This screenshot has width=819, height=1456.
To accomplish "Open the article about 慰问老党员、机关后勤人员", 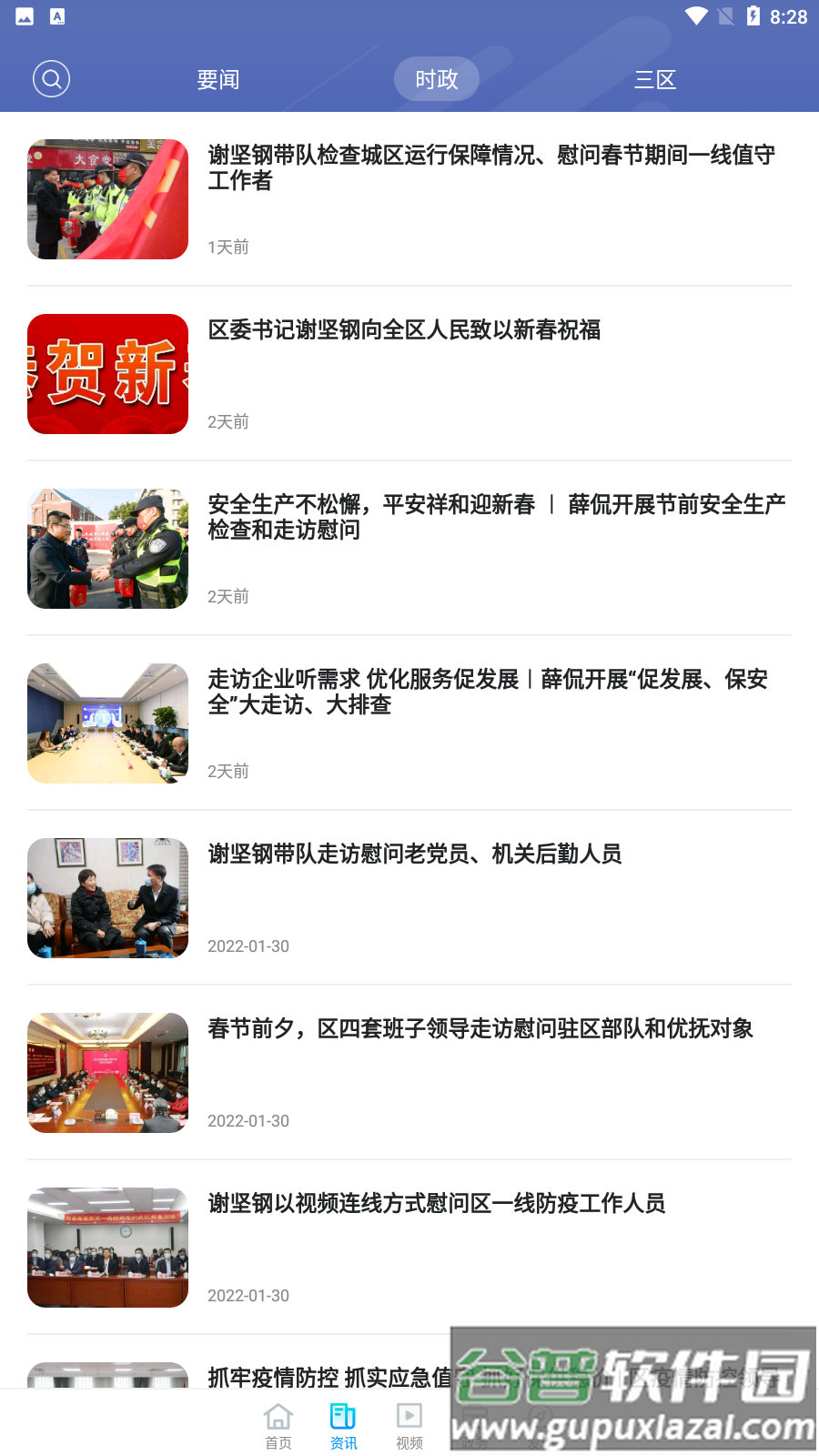I will [415, 855].
